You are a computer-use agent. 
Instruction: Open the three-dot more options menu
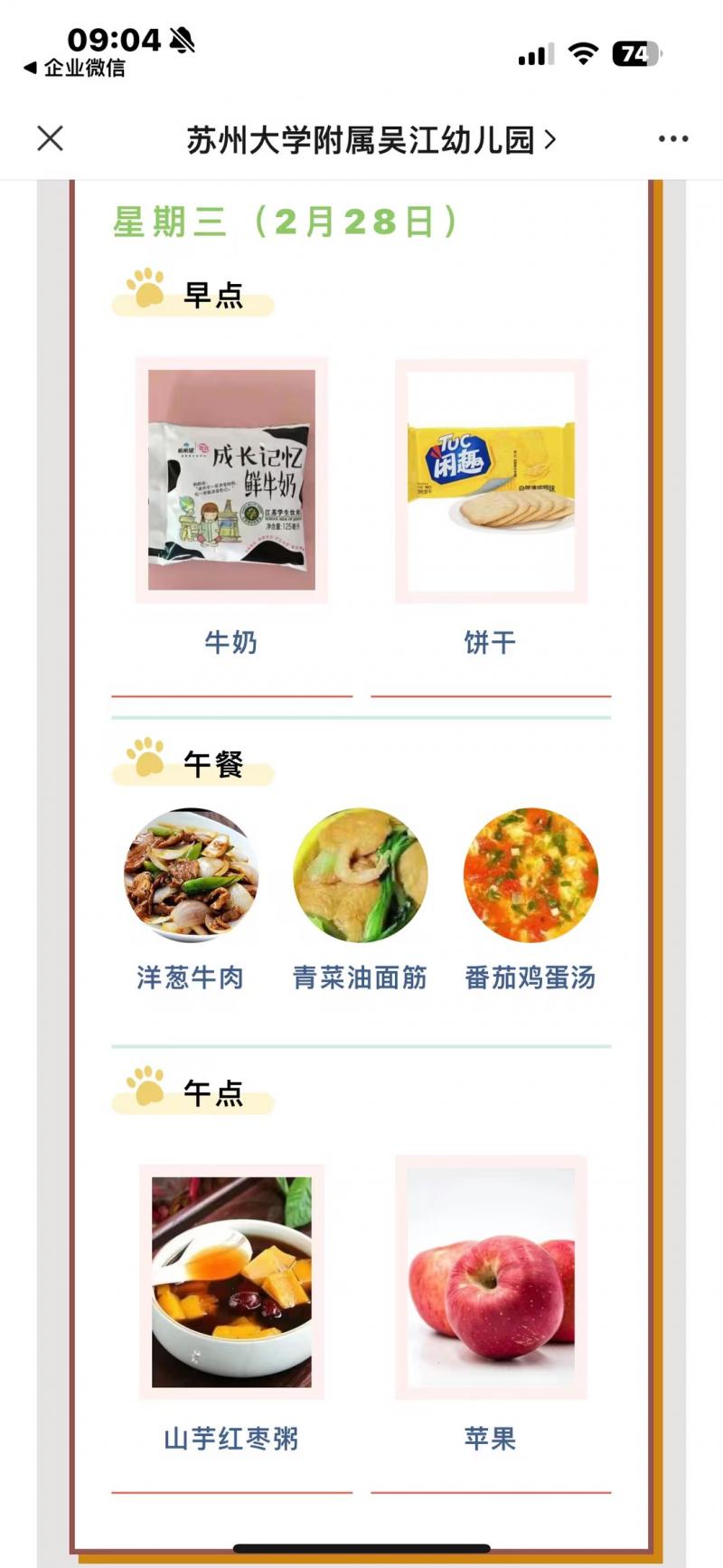pos(672,138)
